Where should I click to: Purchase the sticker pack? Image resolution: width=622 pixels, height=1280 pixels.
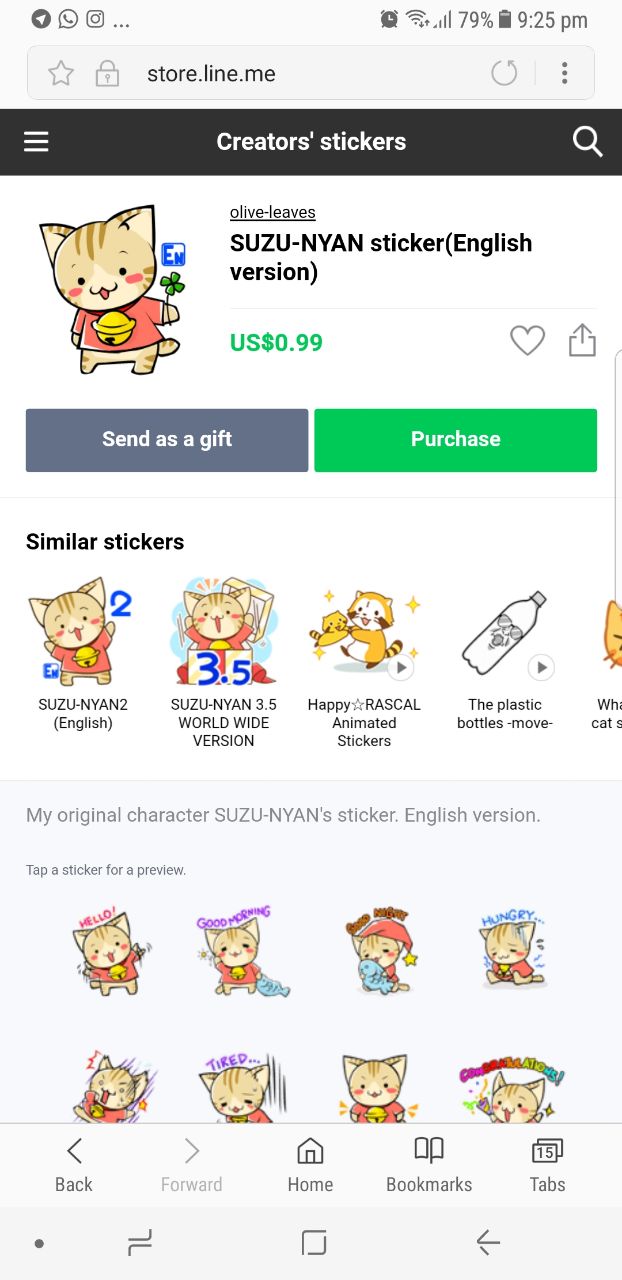point(455,440)
